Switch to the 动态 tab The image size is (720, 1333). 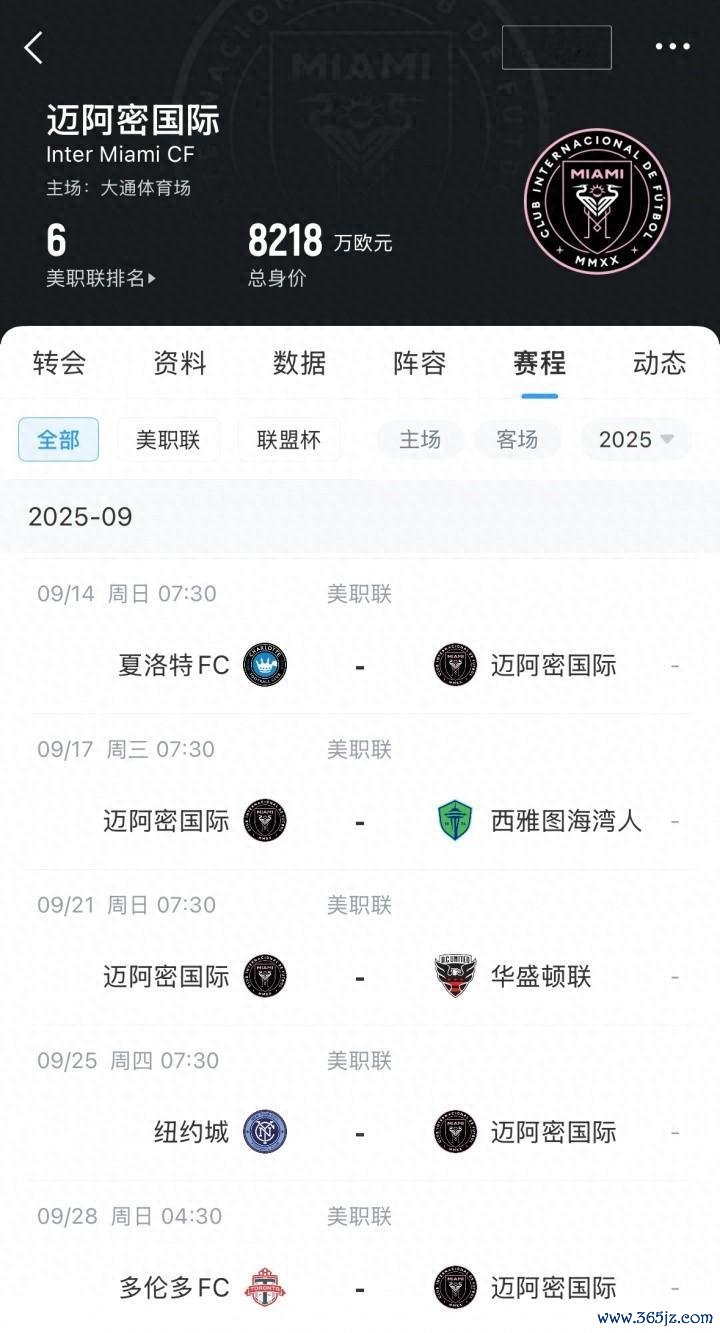[660, 363]
